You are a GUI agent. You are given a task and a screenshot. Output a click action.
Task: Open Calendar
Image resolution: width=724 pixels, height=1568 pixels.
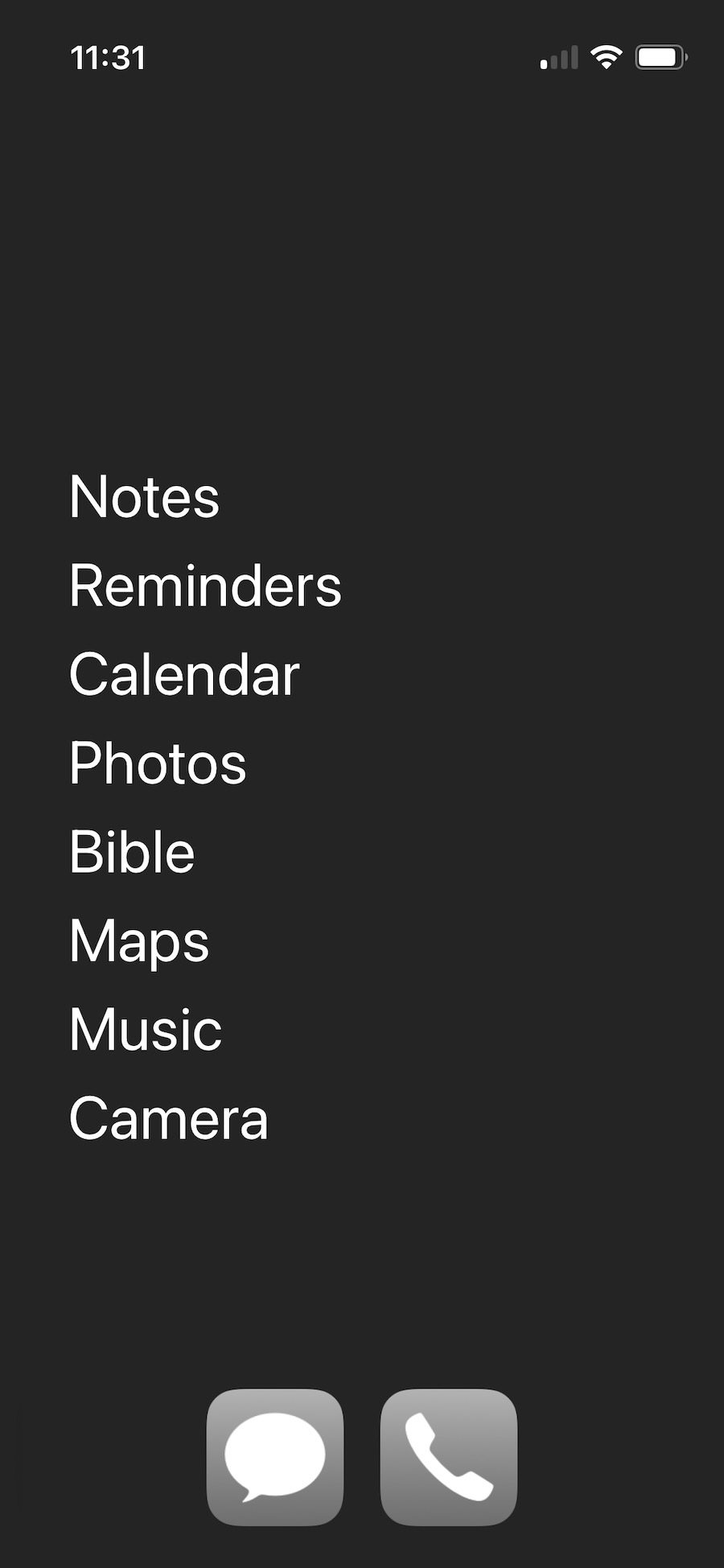pos(184,674)
